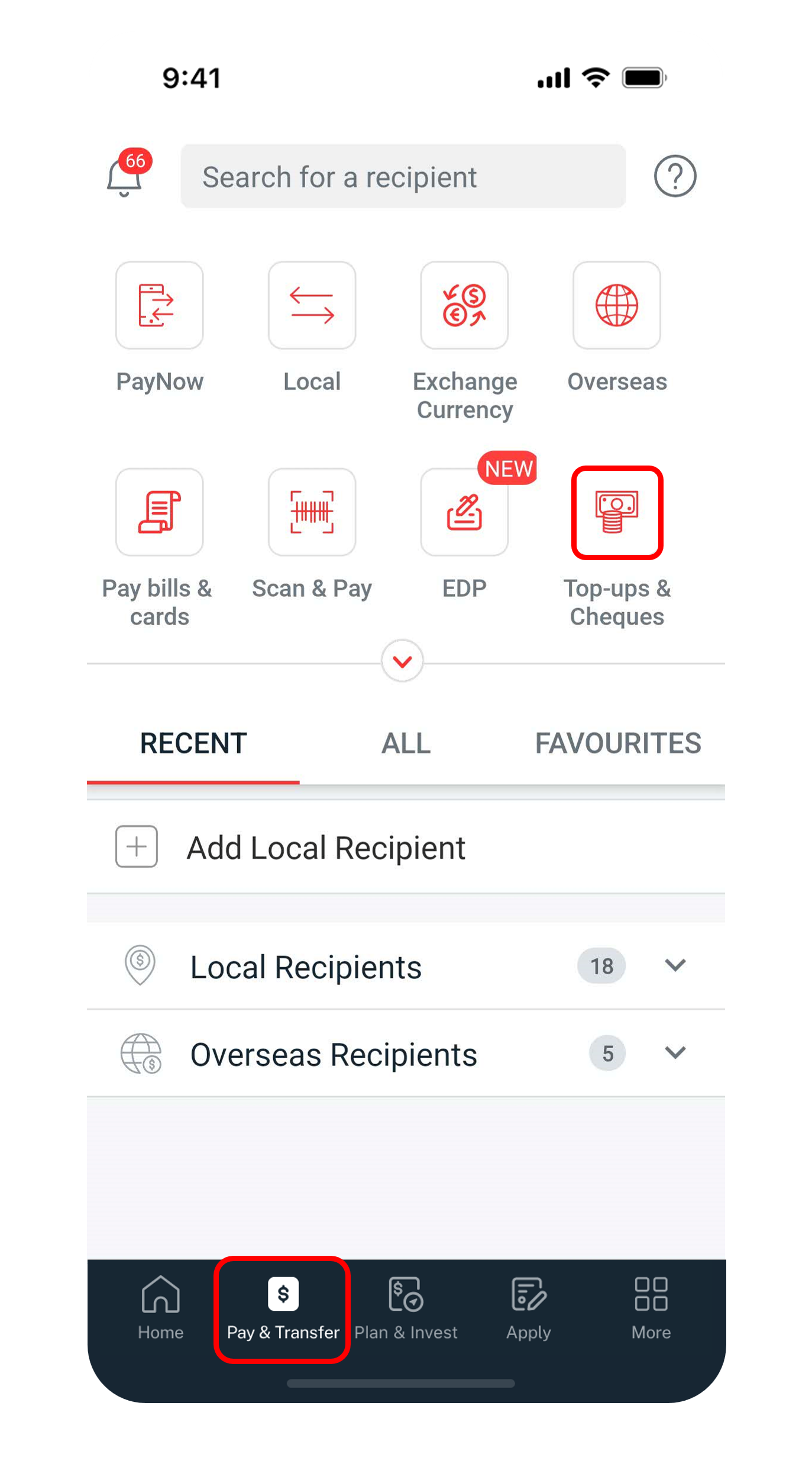Select Top-ups & Cheques

[617, 512]
